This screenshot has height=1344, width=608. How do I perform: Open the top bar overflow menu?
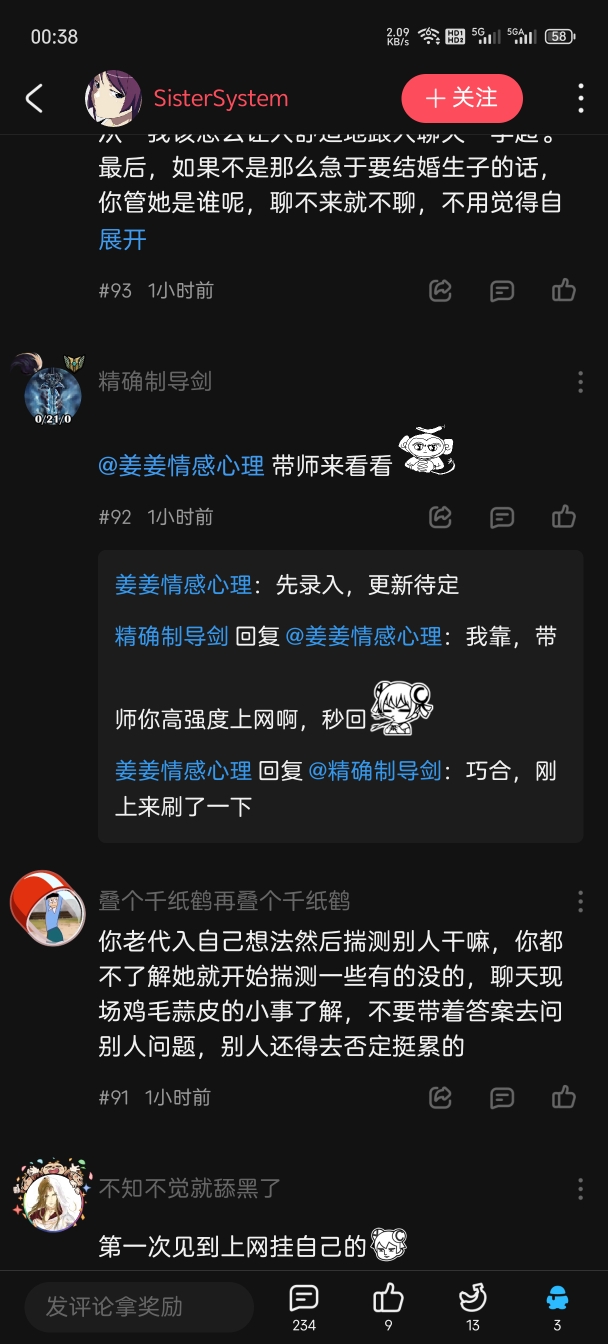point(580,98)
